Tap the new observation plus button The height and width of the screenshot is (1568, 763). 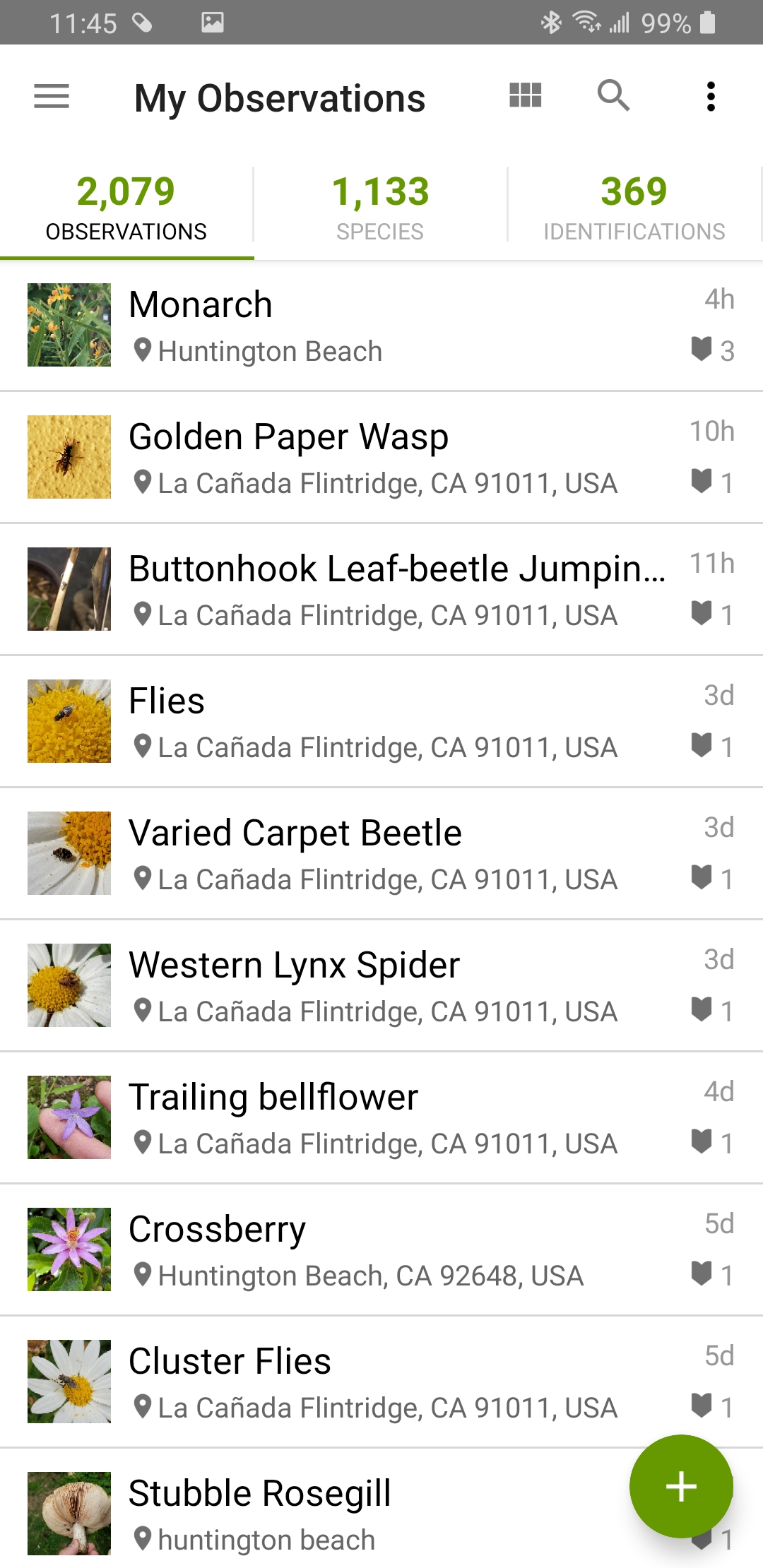[680, 1486]
